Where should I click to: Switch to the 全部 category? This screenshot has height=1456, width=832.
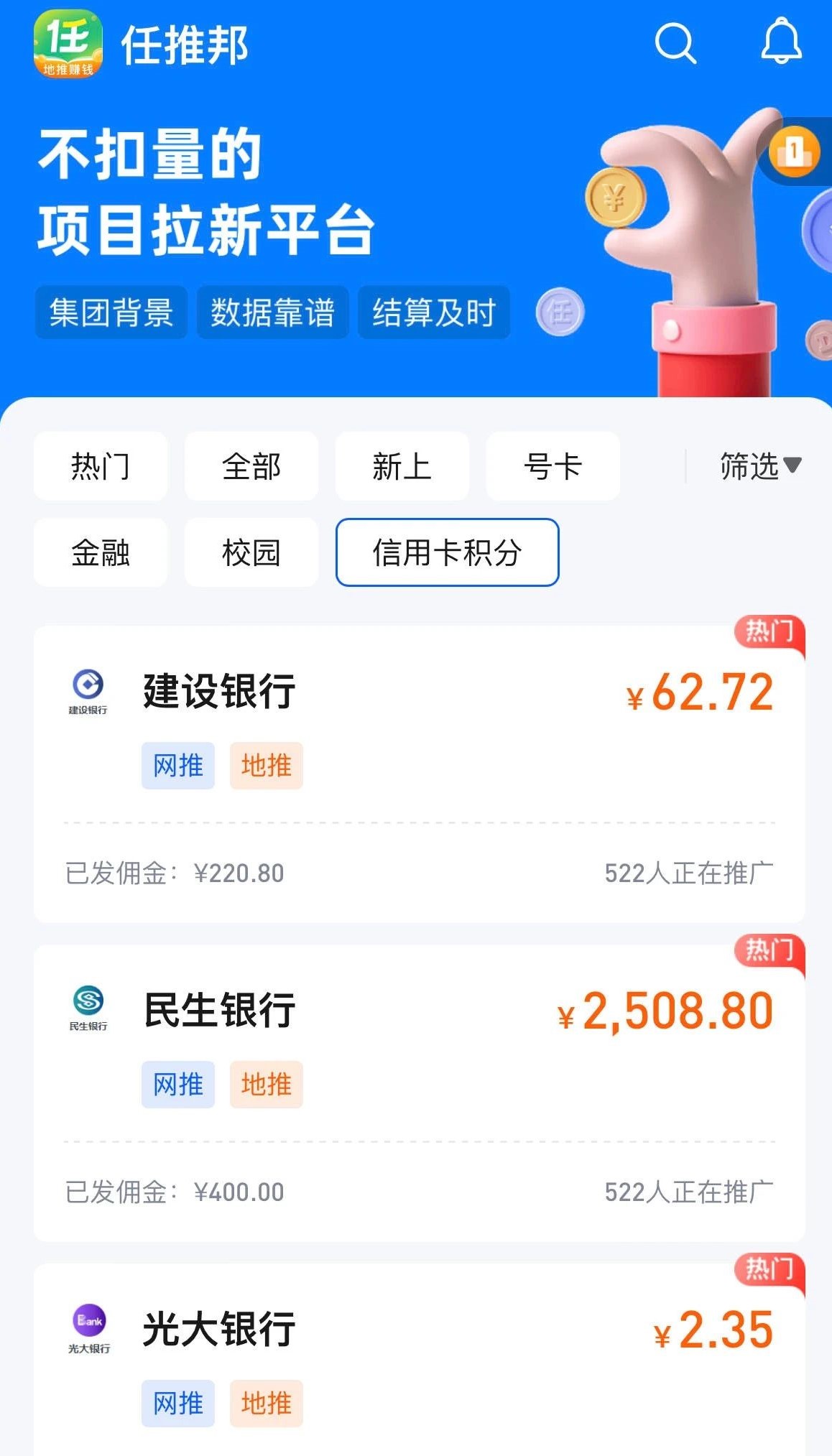(x=251, y=466)
